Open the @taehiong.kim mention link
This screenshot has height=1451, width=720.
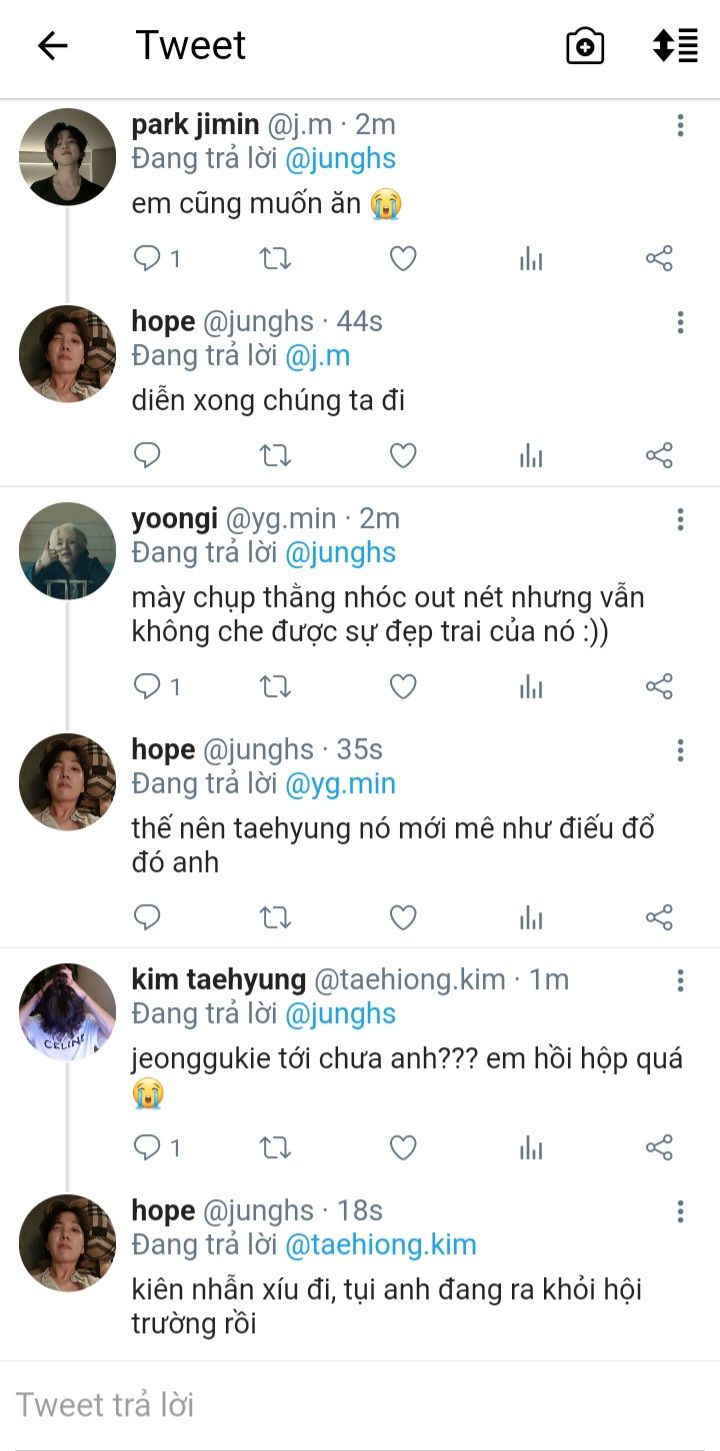[x=380, y=1245]
